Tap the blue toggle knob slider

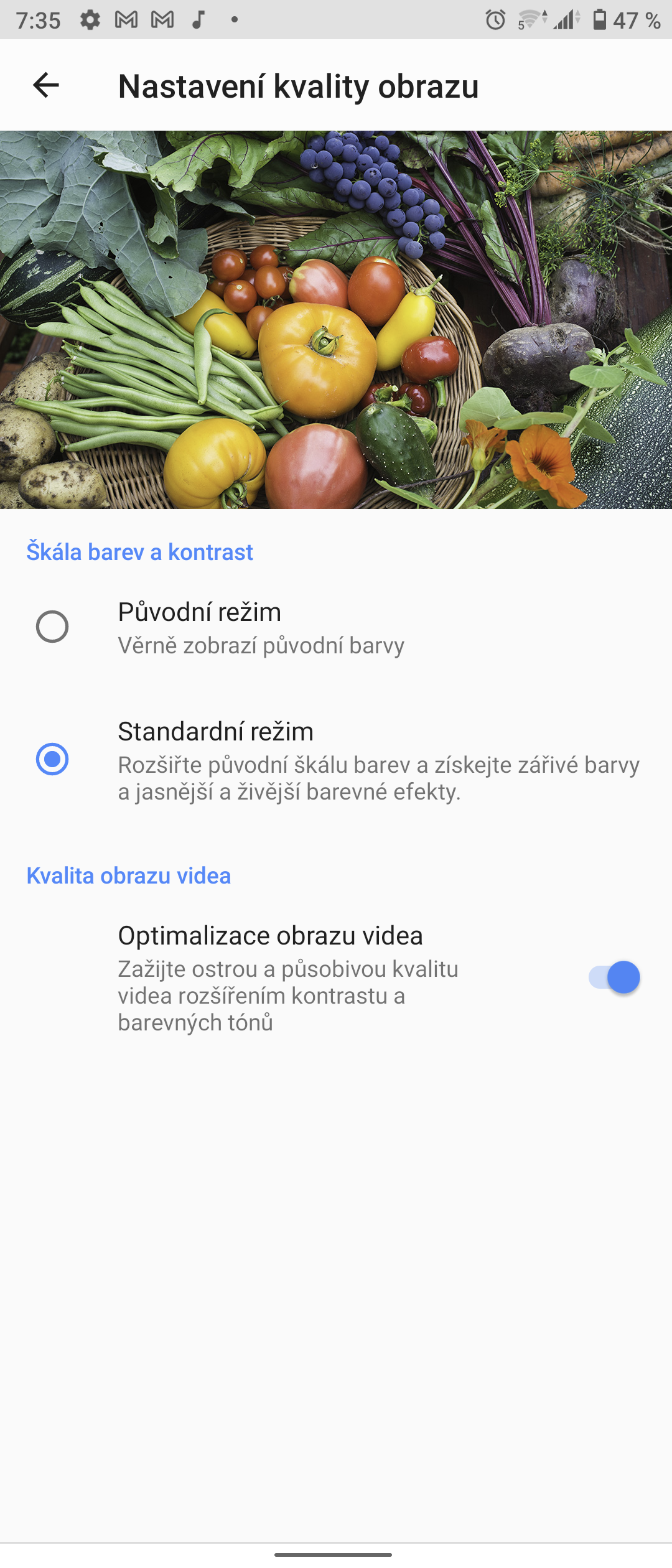pyautogui.click(x=622, y=977)
